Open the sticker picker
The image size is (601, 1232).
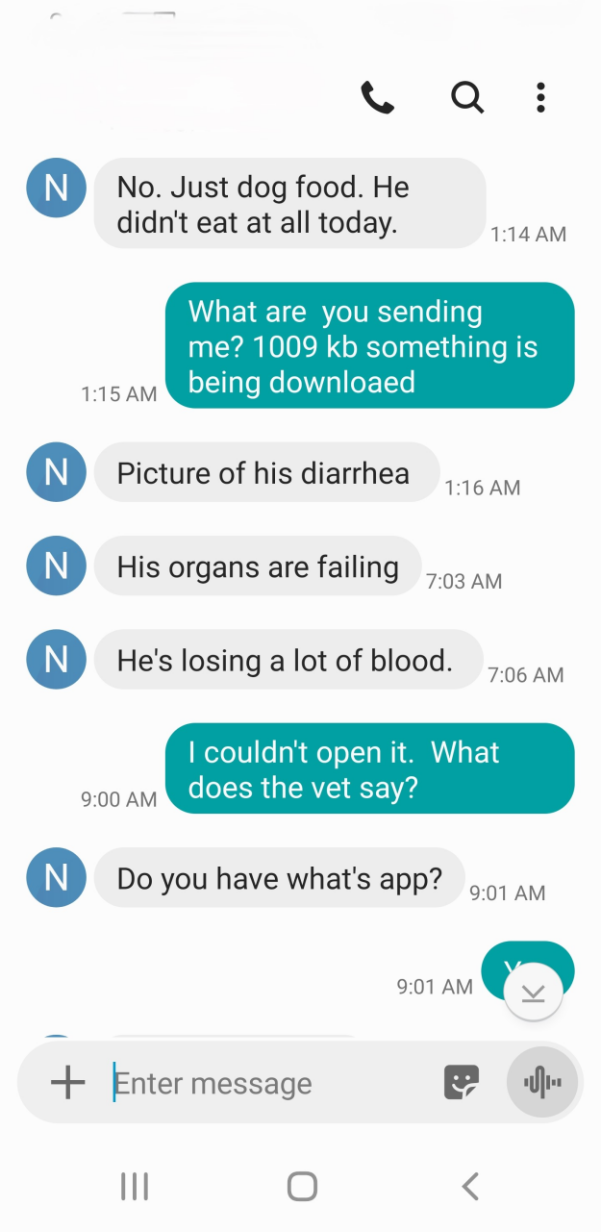click(461, 1082)
